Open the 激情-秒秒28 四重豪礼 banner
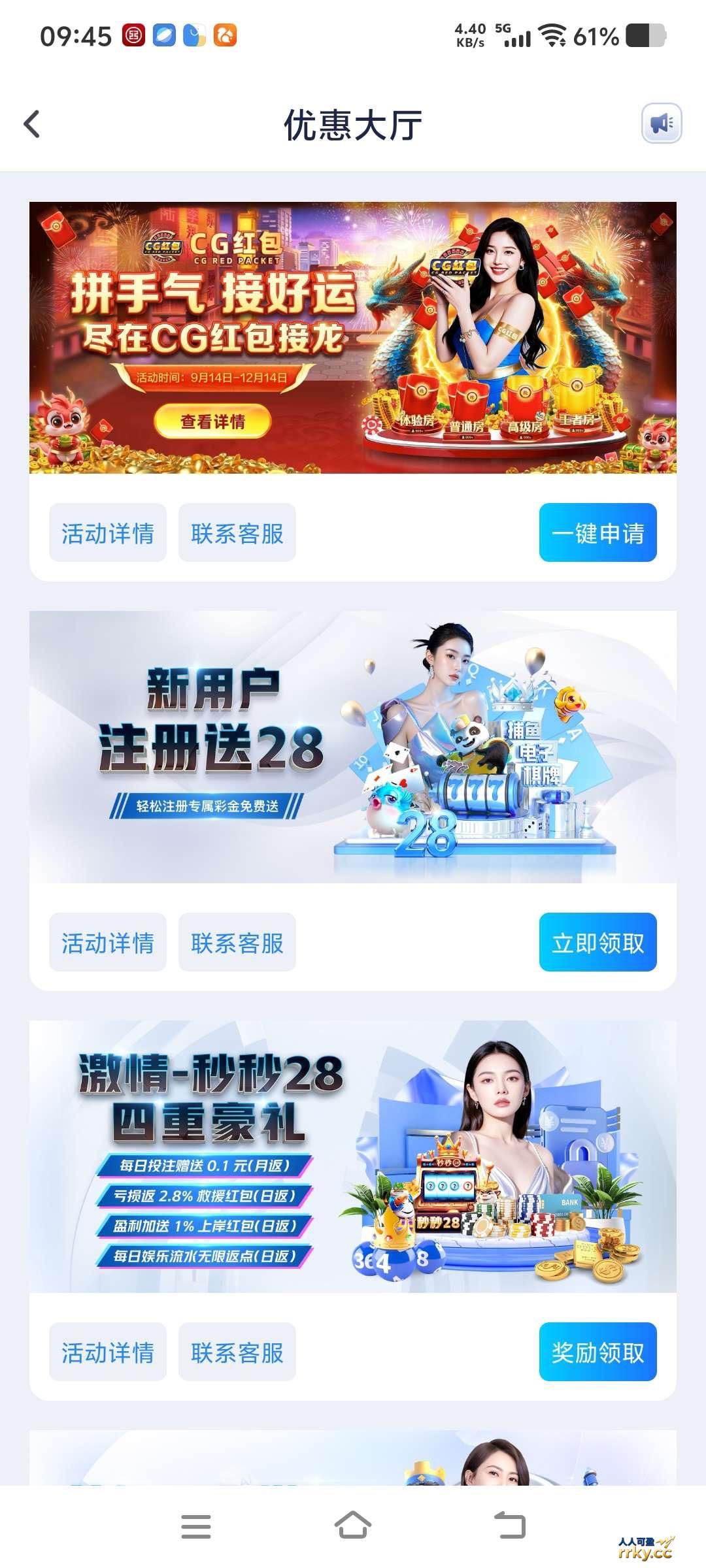 tap(353, 1156)
